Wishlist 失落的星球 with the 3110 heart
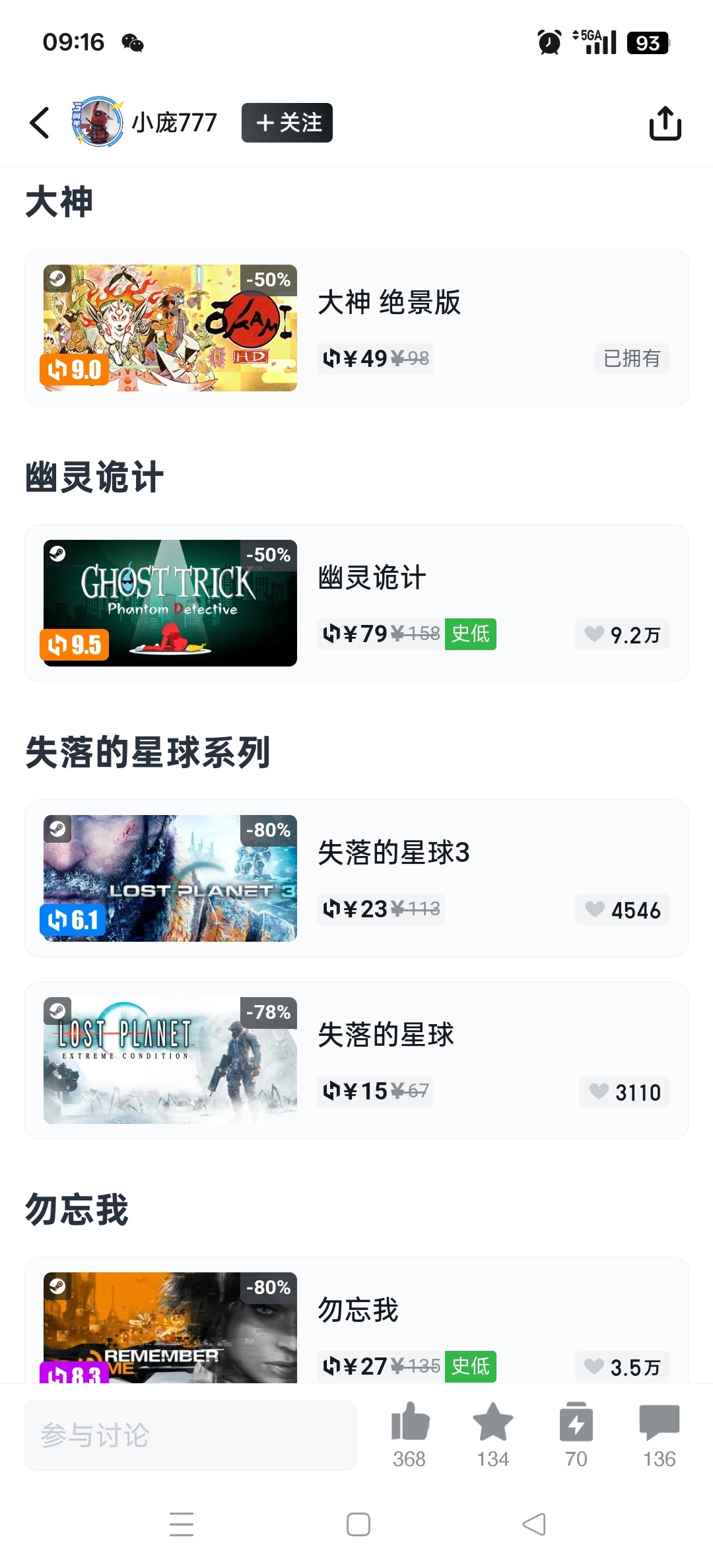The width and height of the screenshot is (713, 1568). (x=624, y=1092)
